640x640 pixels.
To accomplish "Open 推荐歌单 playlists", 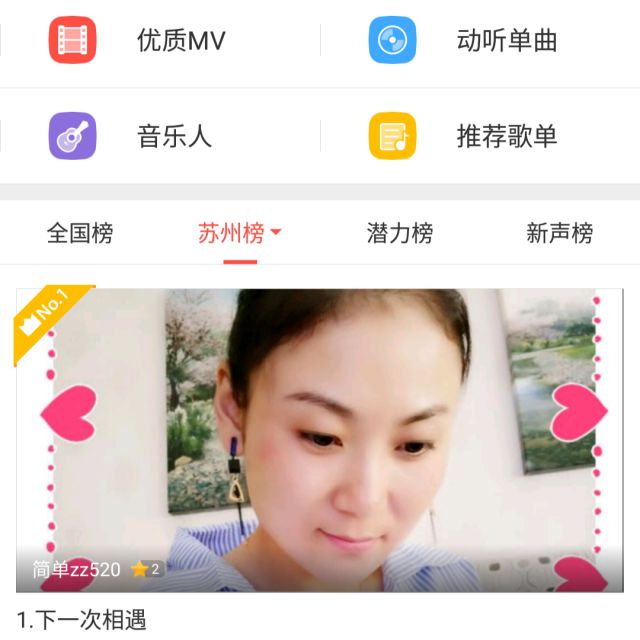I will click(x=470, y=136).
